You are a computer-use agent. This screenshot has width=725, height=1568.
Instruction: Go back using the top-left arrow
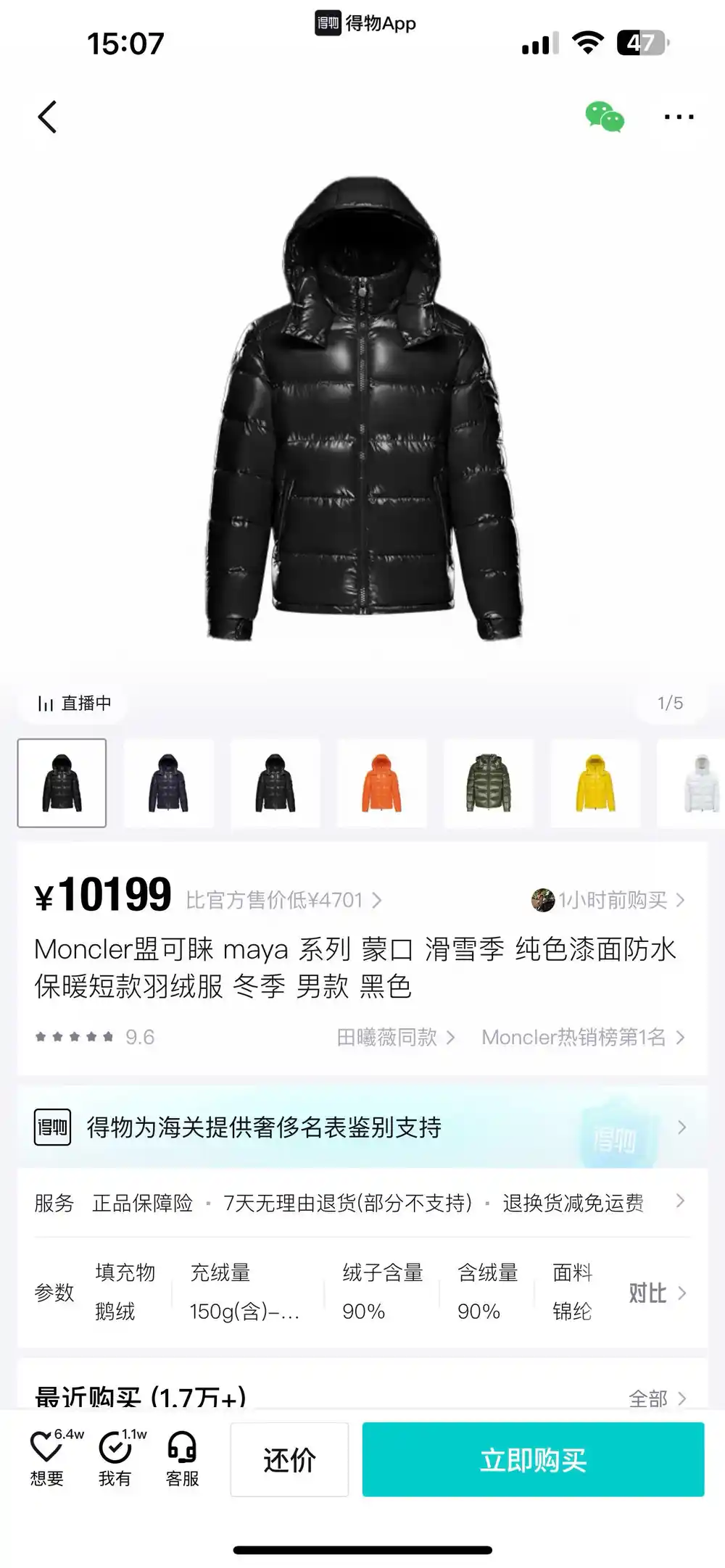[47, 117]
